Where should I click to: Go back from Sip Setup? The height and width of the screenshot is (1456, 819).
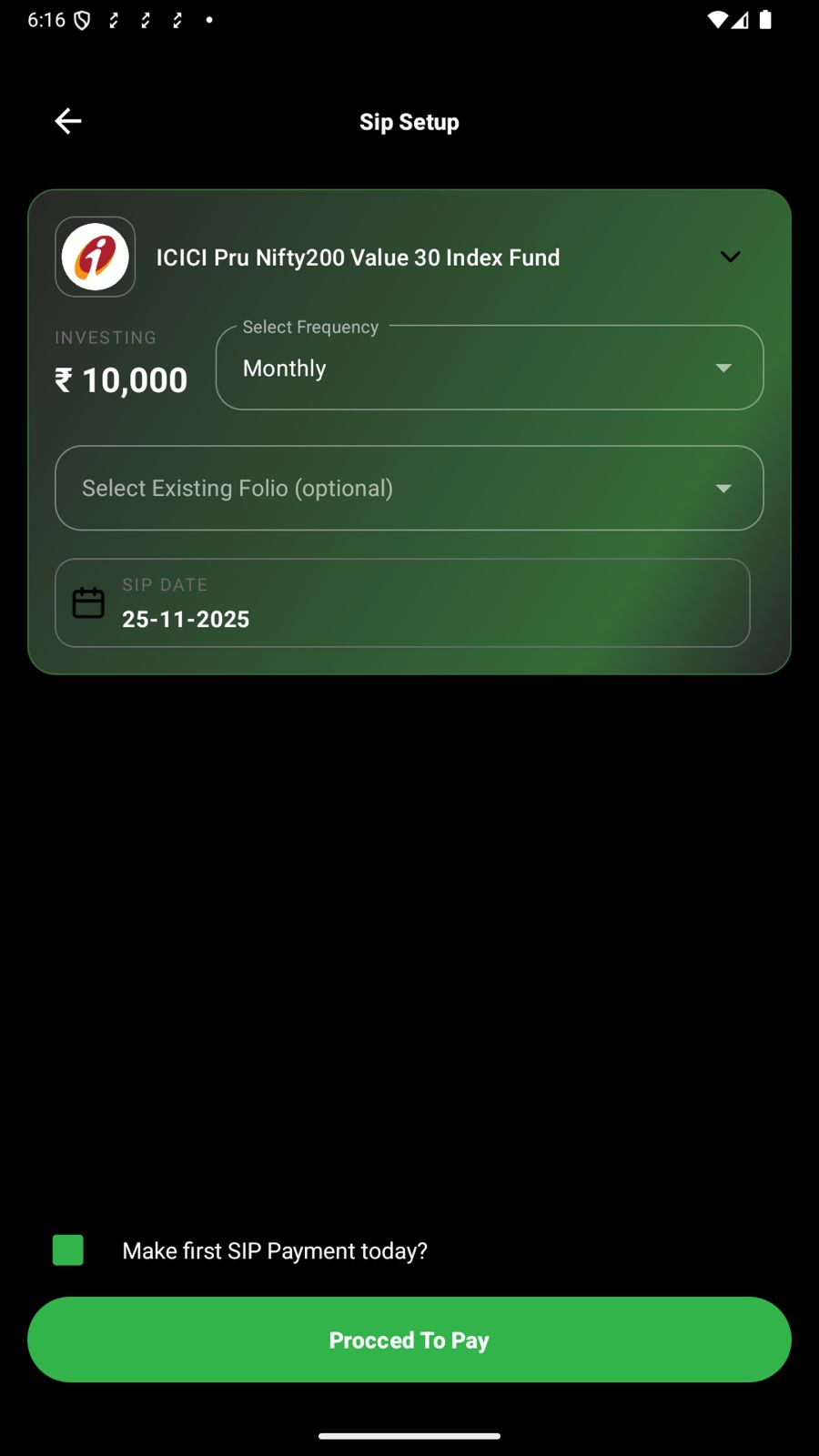(x=68, y=121)
